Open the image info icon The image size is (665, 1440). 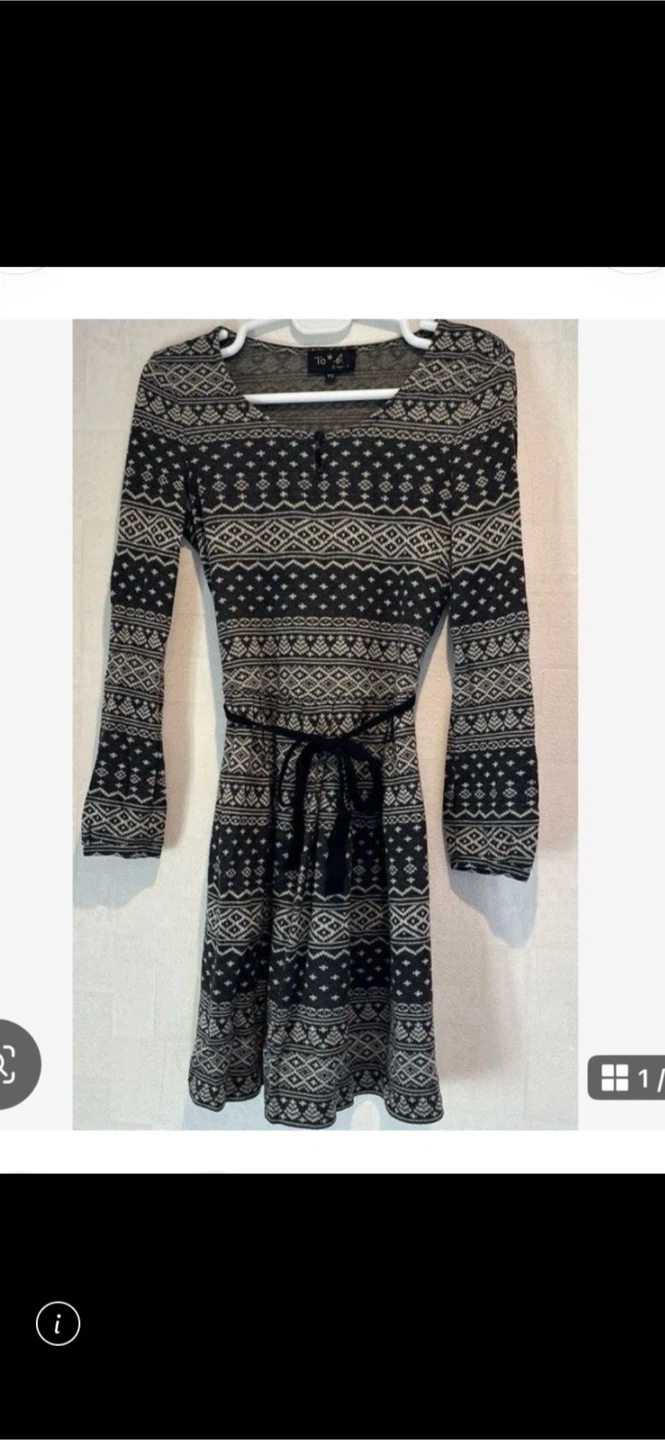click(58, 1323)
